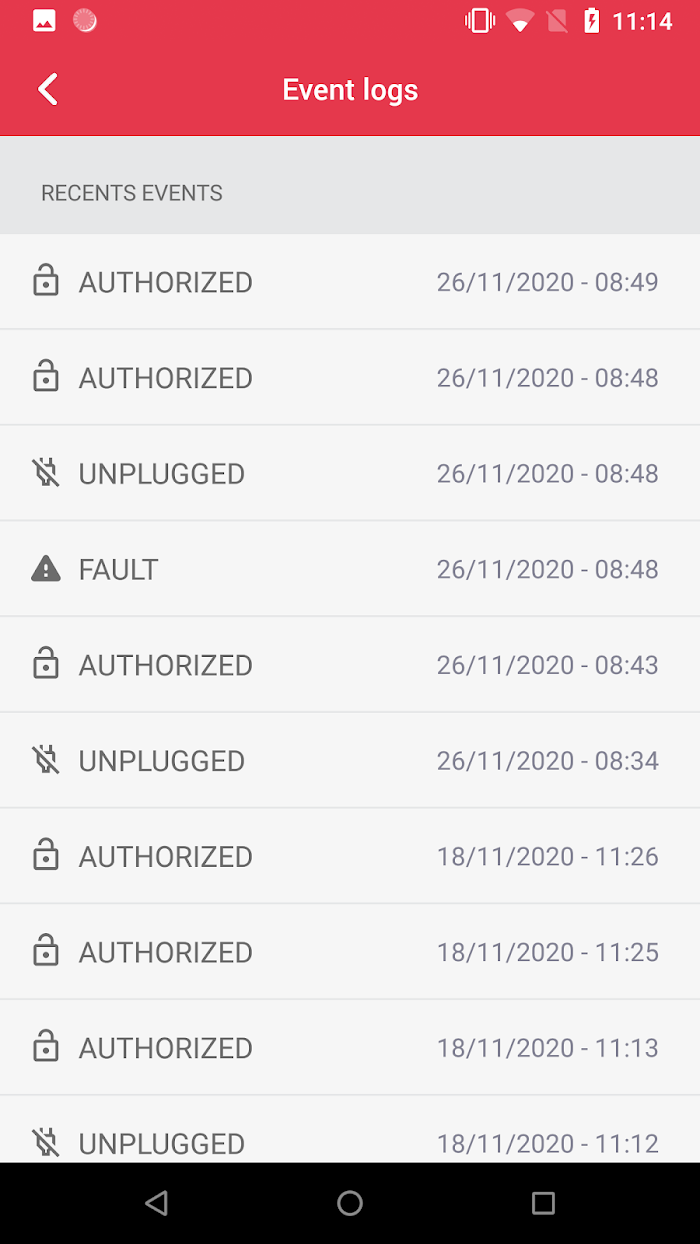700x1244 pixels.
Task: Open the FAULT event at 08:48
Action: pos(350,569)
